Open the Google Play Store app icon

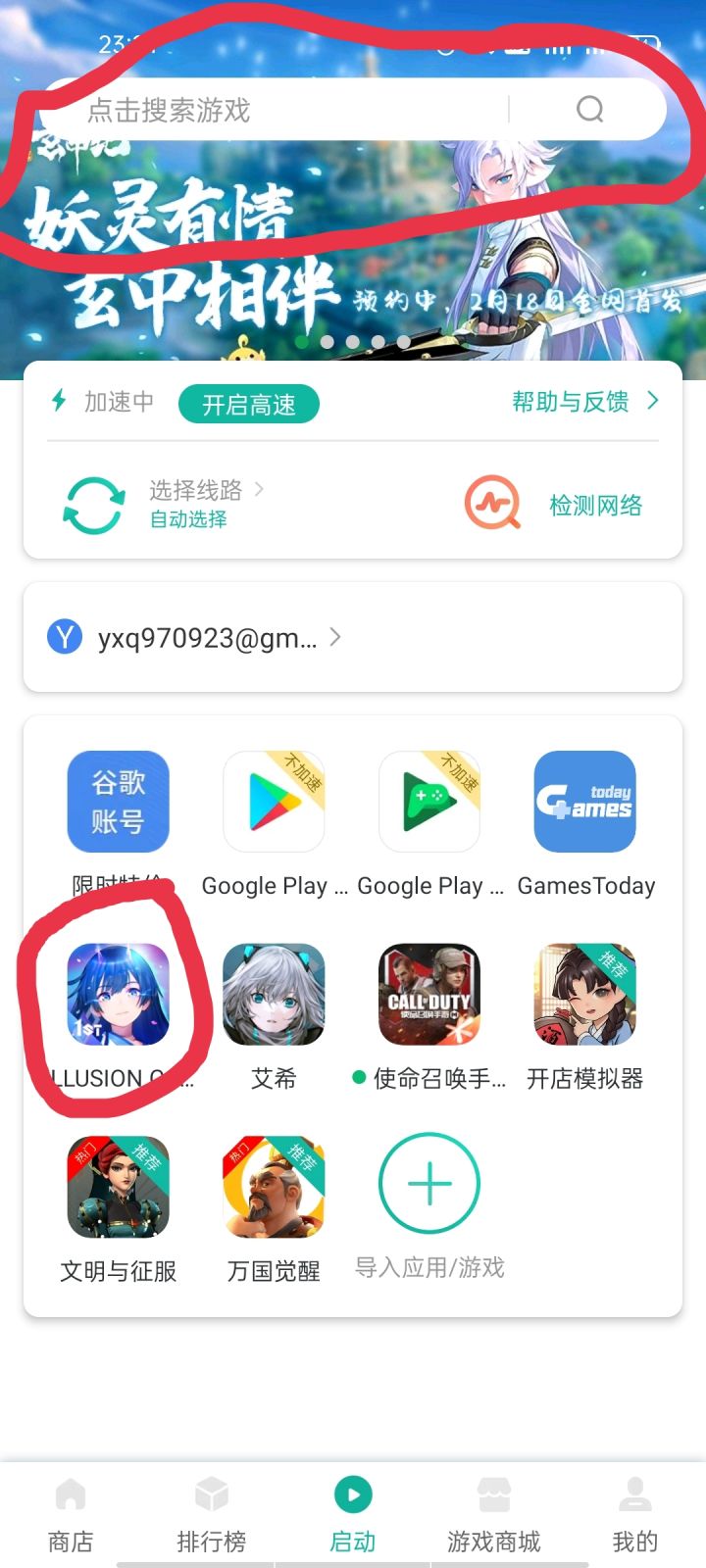pos(274,801)
